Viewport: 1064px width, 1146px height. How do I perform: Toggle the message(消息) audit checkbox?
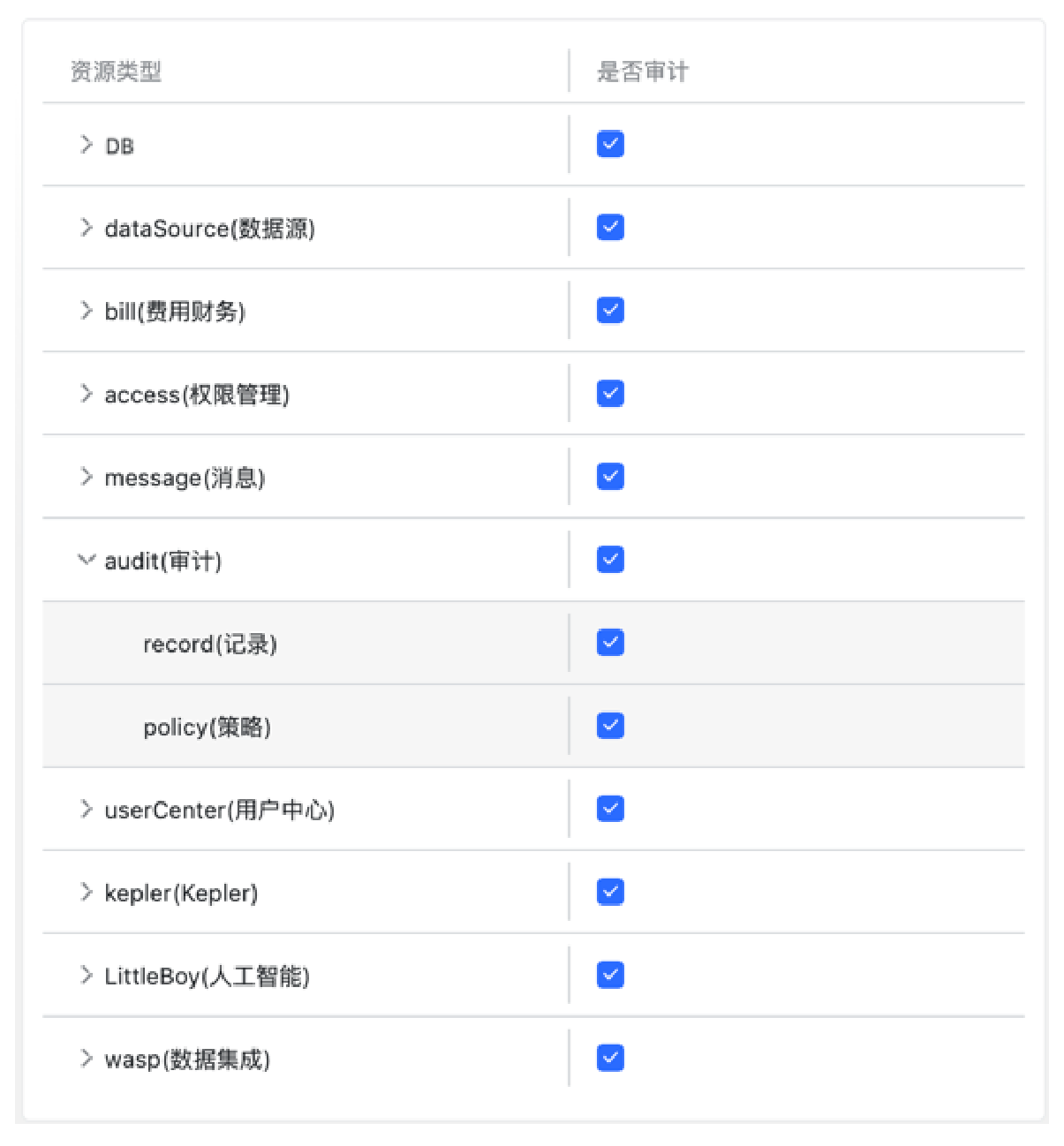pyautogui.click(x=608, y=476)
